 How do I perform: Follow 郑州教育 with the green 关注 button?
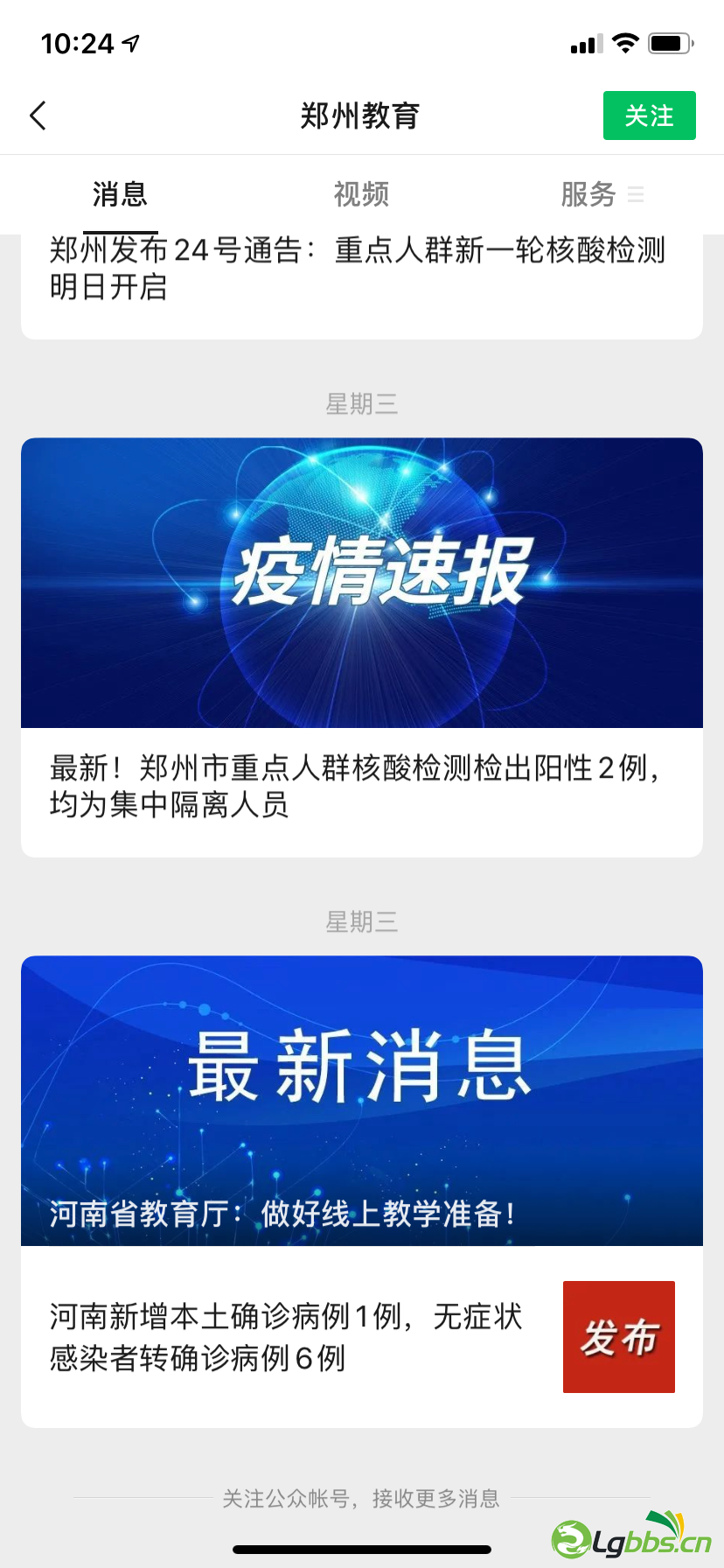pos(649,115)
